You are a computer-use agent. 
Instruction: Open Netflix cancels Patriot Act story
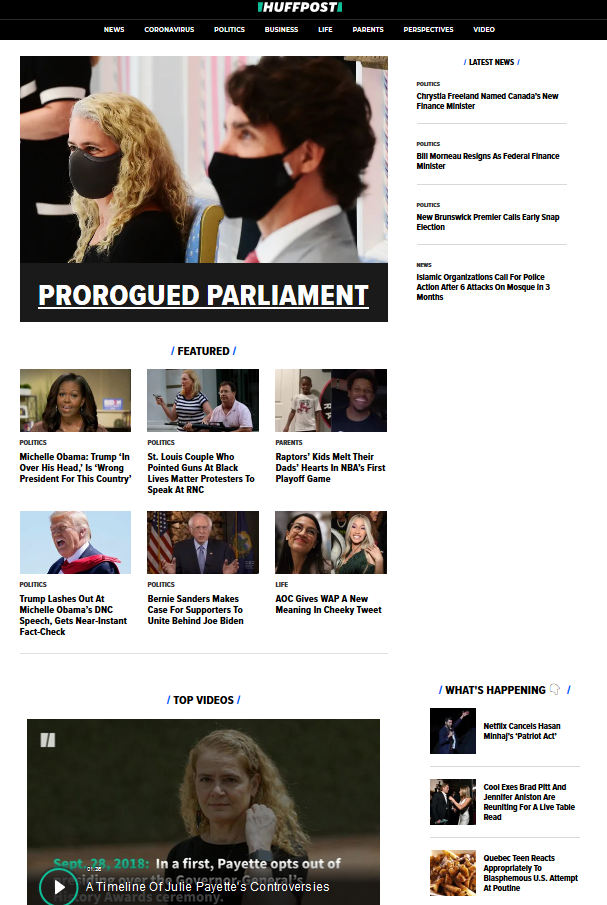(521, 731)
